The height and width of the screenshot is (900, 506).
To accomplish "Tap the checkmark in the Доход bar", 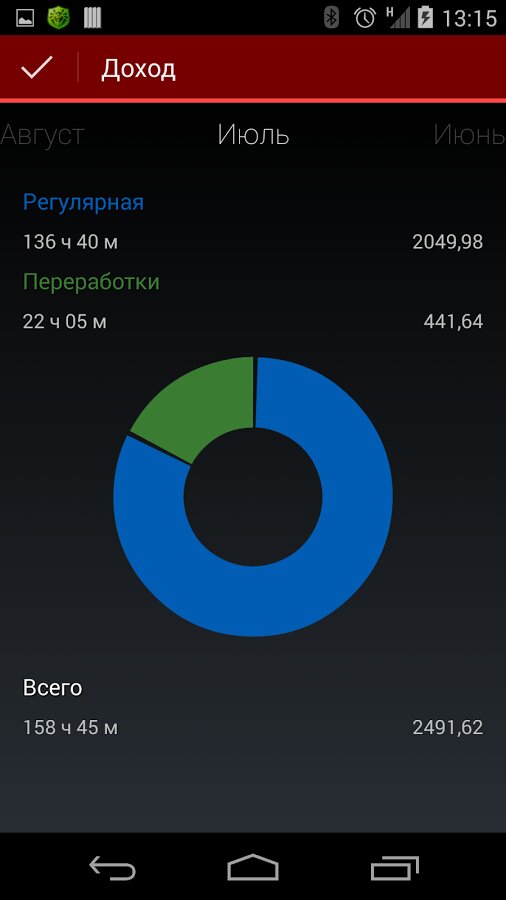I will 37,68.
